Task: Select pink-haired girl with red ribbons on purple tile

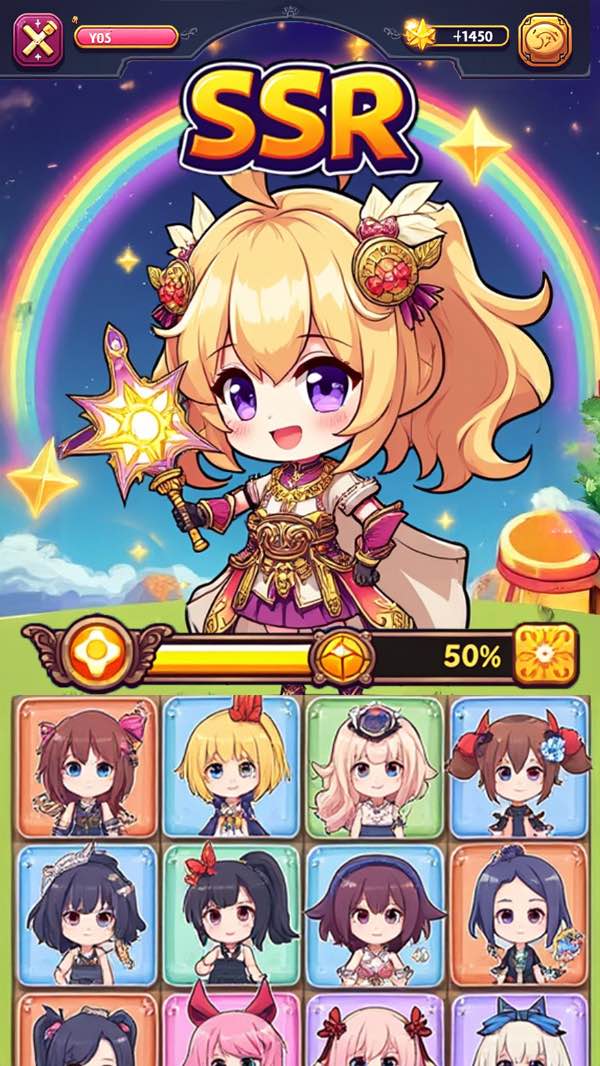Action: 374,1029
